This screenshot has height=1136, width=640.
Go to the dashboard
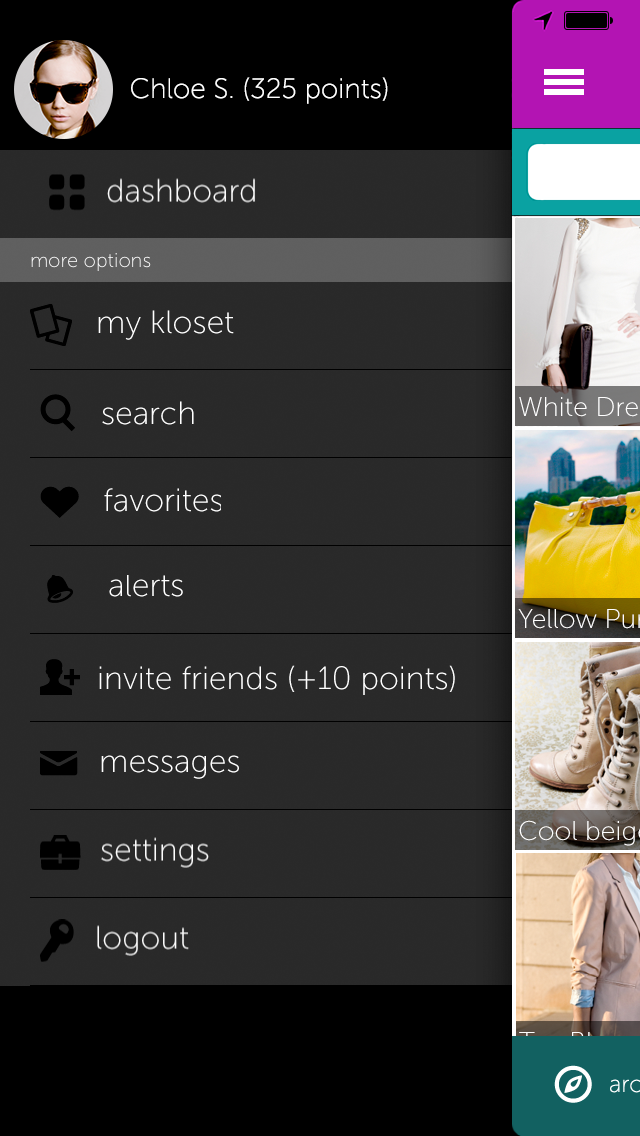180,192
